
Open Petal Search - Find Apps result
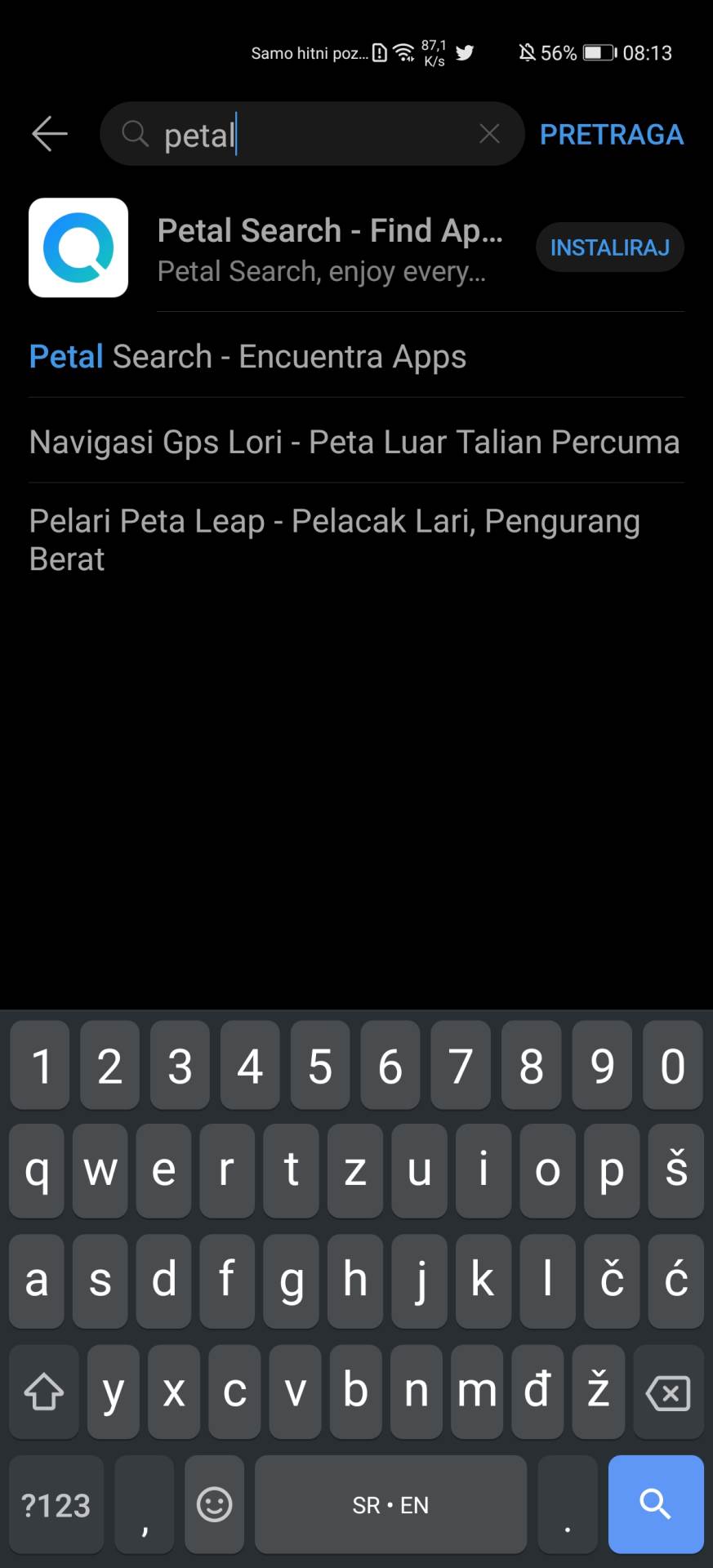329,247
